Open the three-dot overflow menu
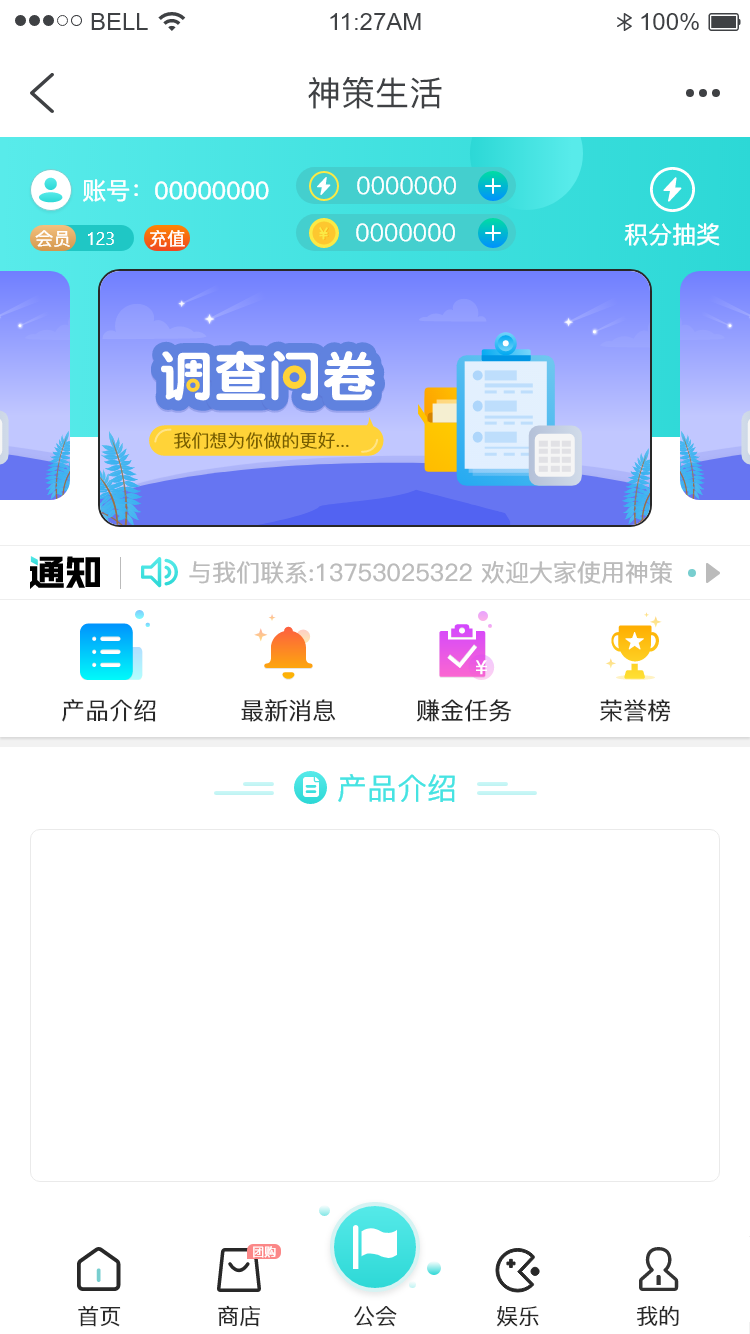Image resolution: width=750 pixels, height=1334 pixels. [x=702, y=93]
